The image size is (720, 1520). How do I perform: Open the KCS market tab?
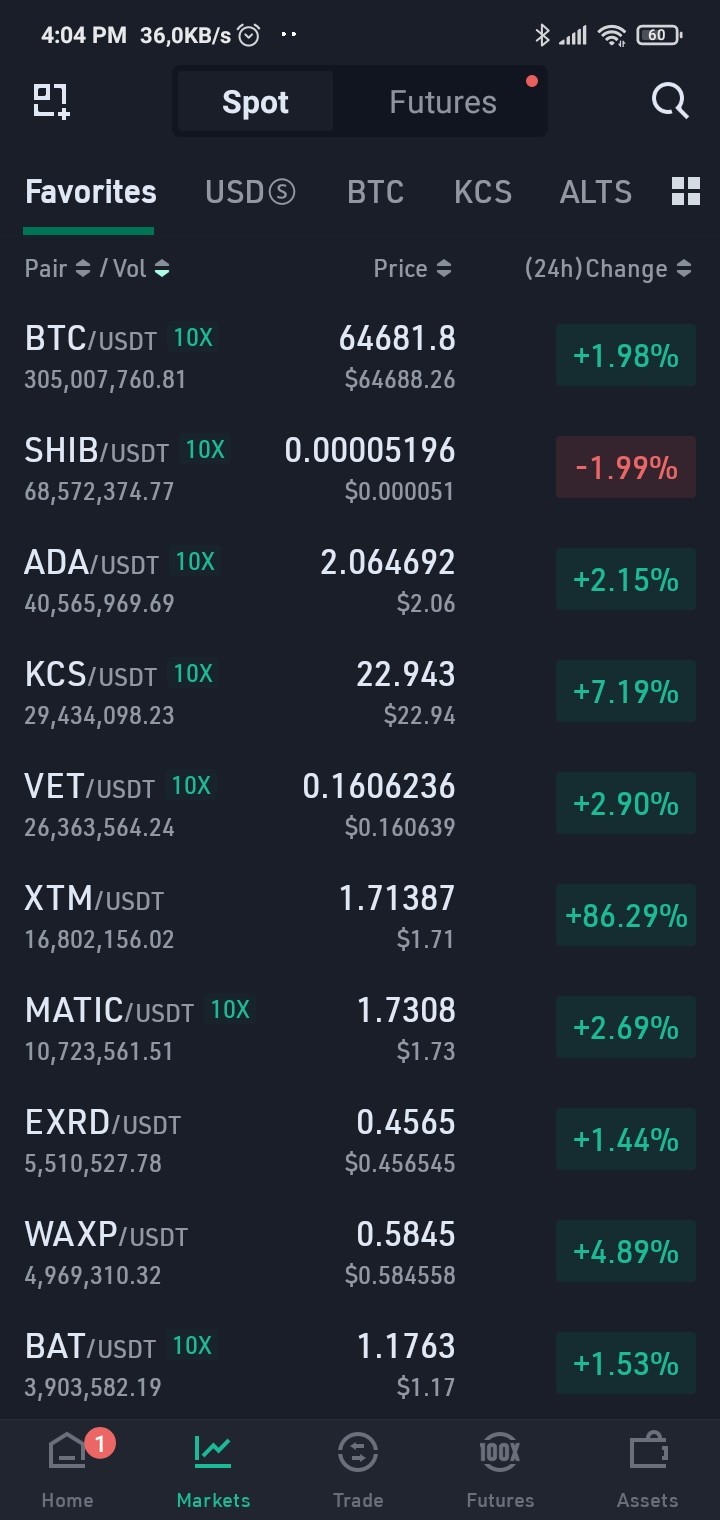482,192
